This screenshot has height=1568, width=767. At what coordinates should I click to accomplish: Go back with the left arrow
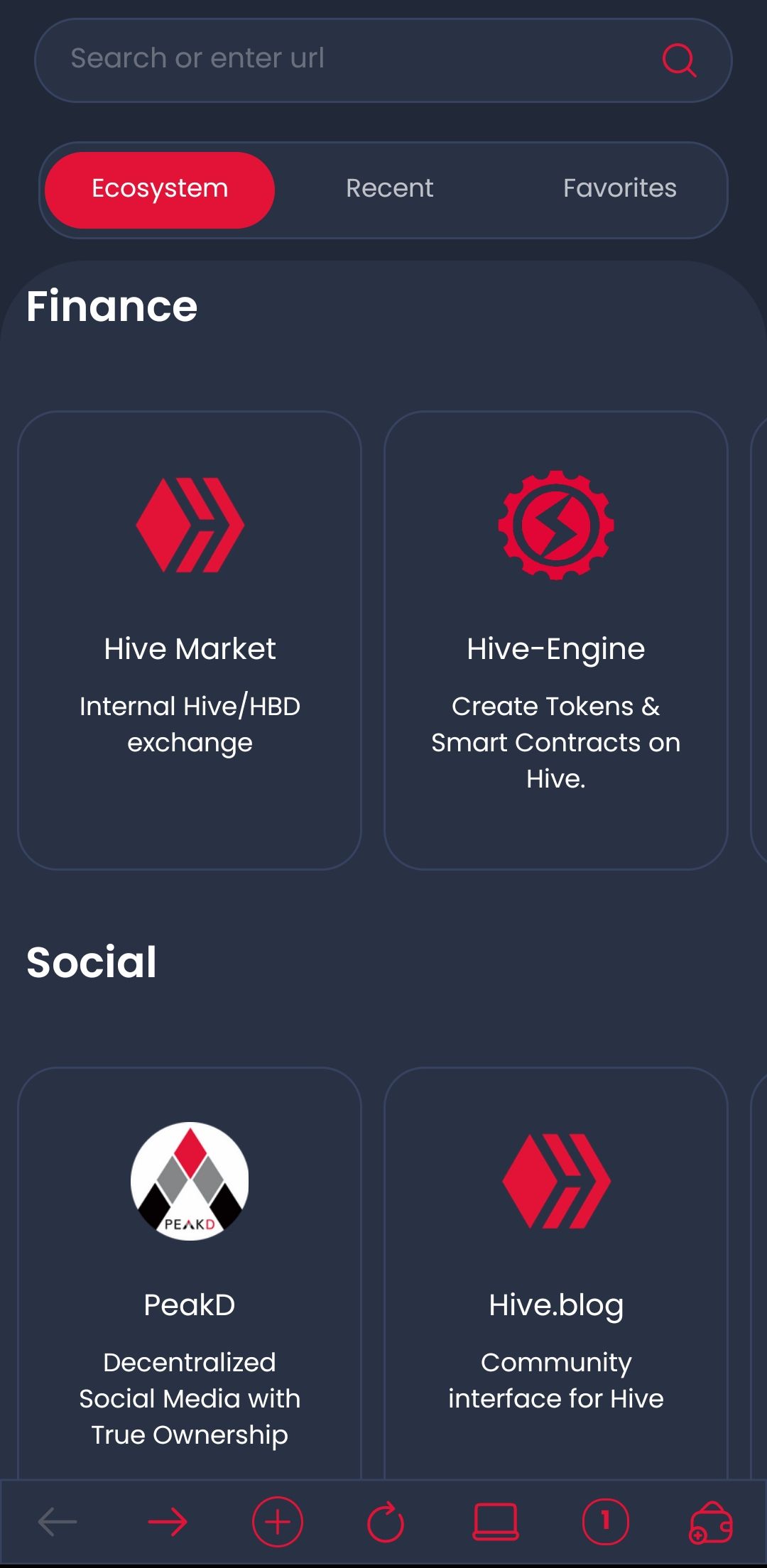pyautogui.click(x=58, y=1522)
